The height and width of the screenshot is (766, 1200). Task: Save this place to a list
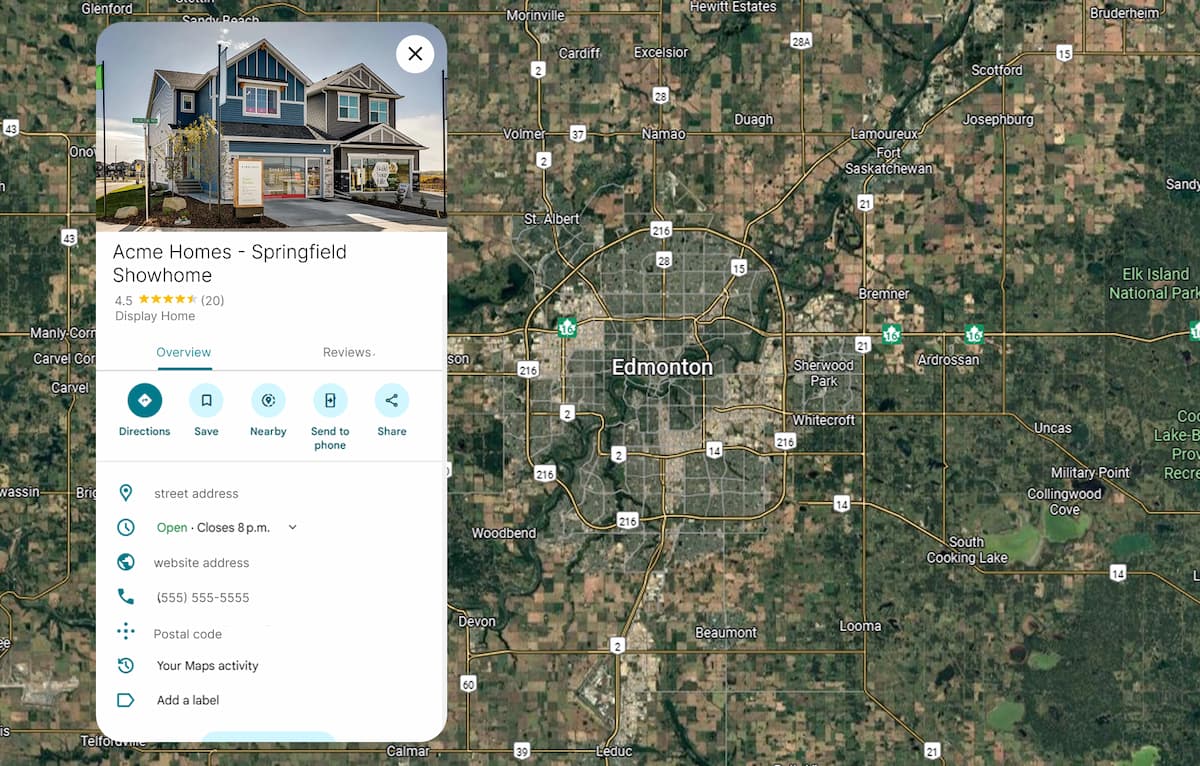click(206, 401)
